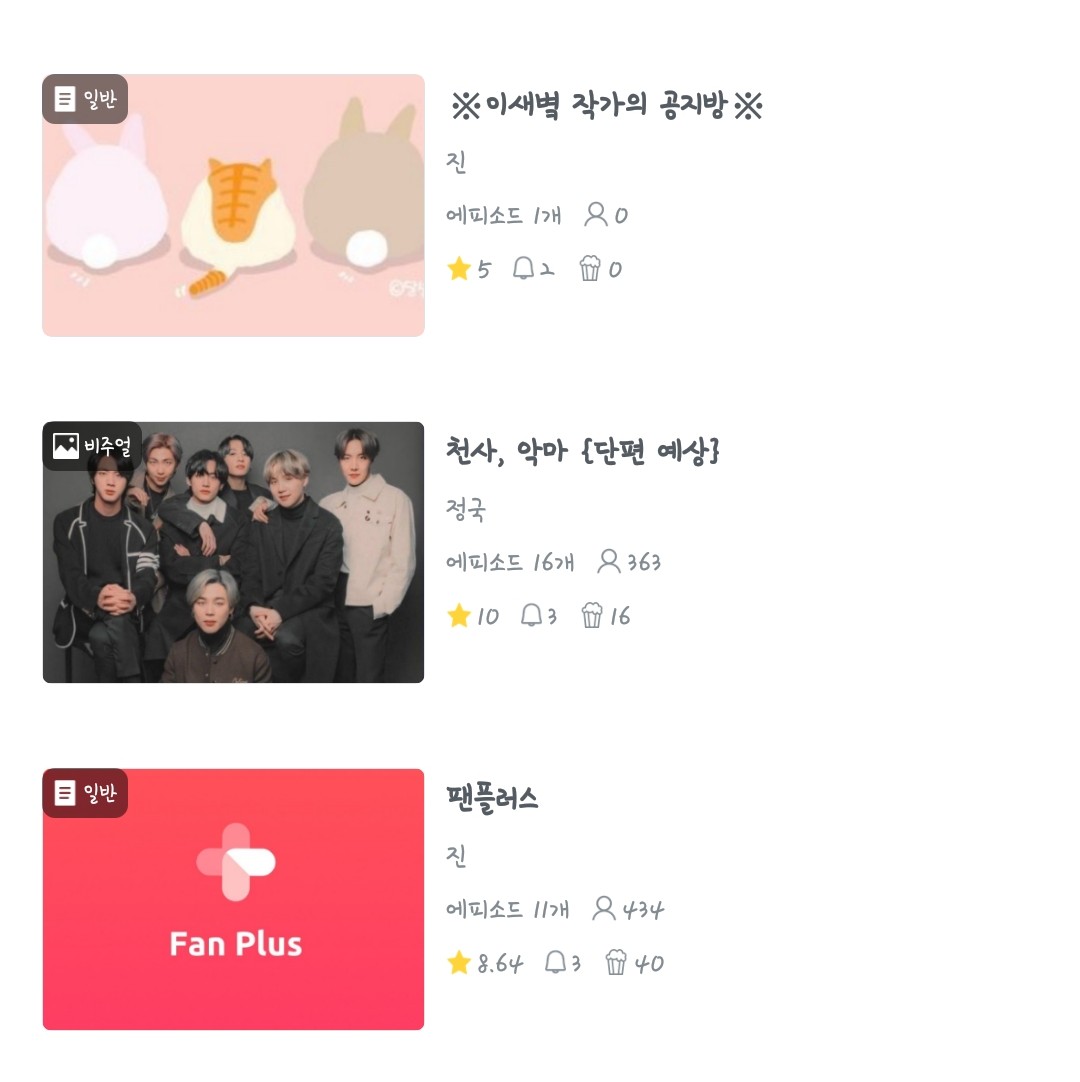
Task: Open the 팬플러스 story
Action: click(x=492, y=799)
